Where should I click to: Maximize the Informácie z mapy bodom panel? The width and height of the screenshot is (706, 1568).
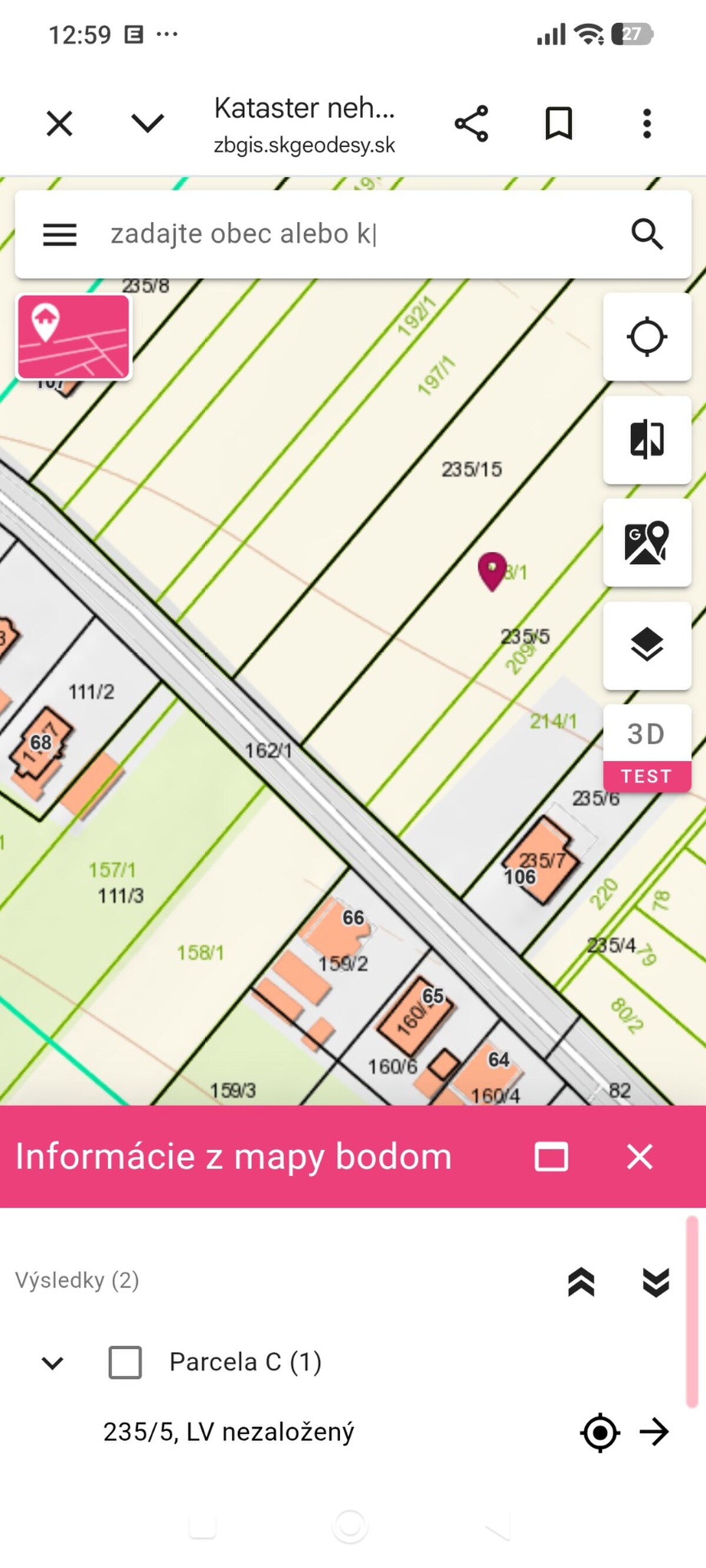pyautogui.click(x=551, y=1156)
